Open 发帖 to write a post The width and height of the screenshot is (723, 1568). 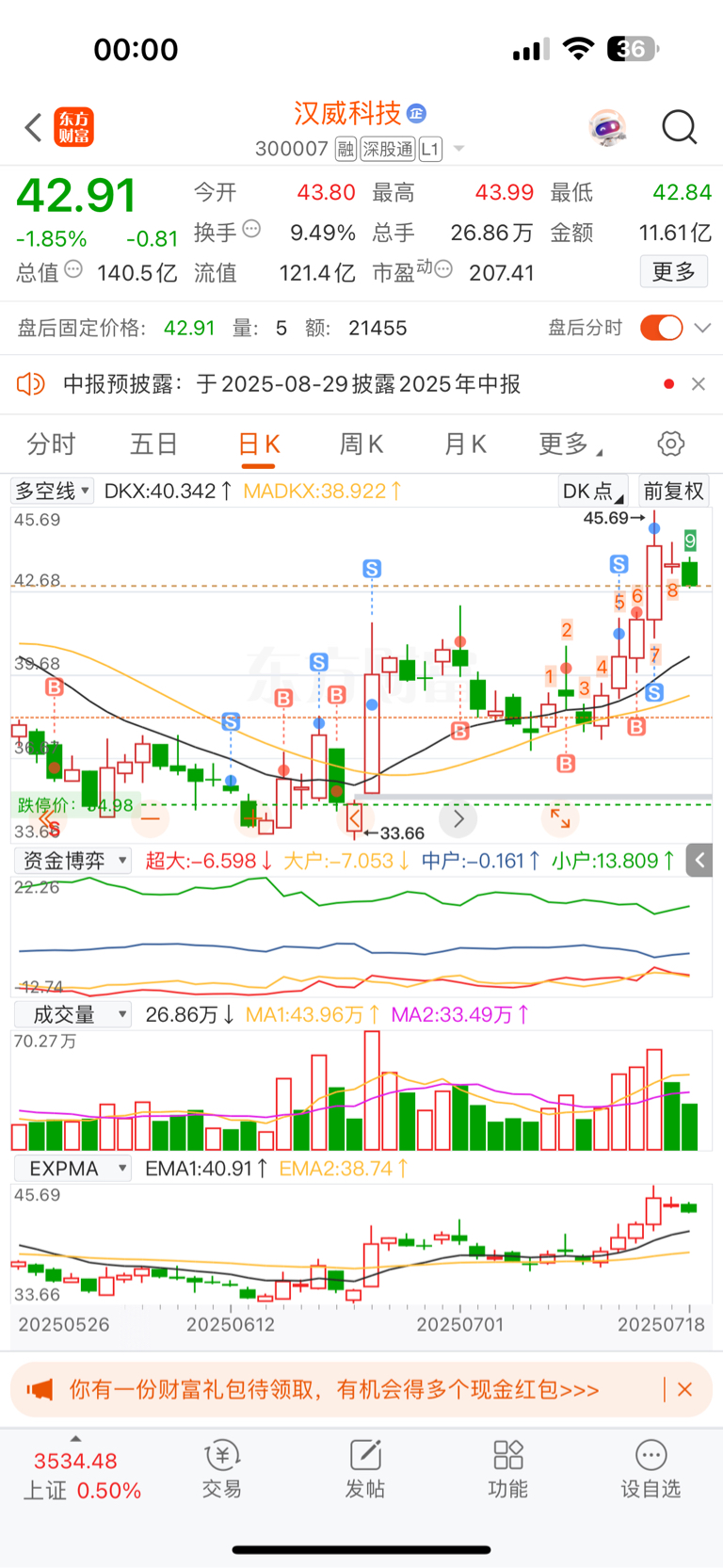[x=365, y=1469]
